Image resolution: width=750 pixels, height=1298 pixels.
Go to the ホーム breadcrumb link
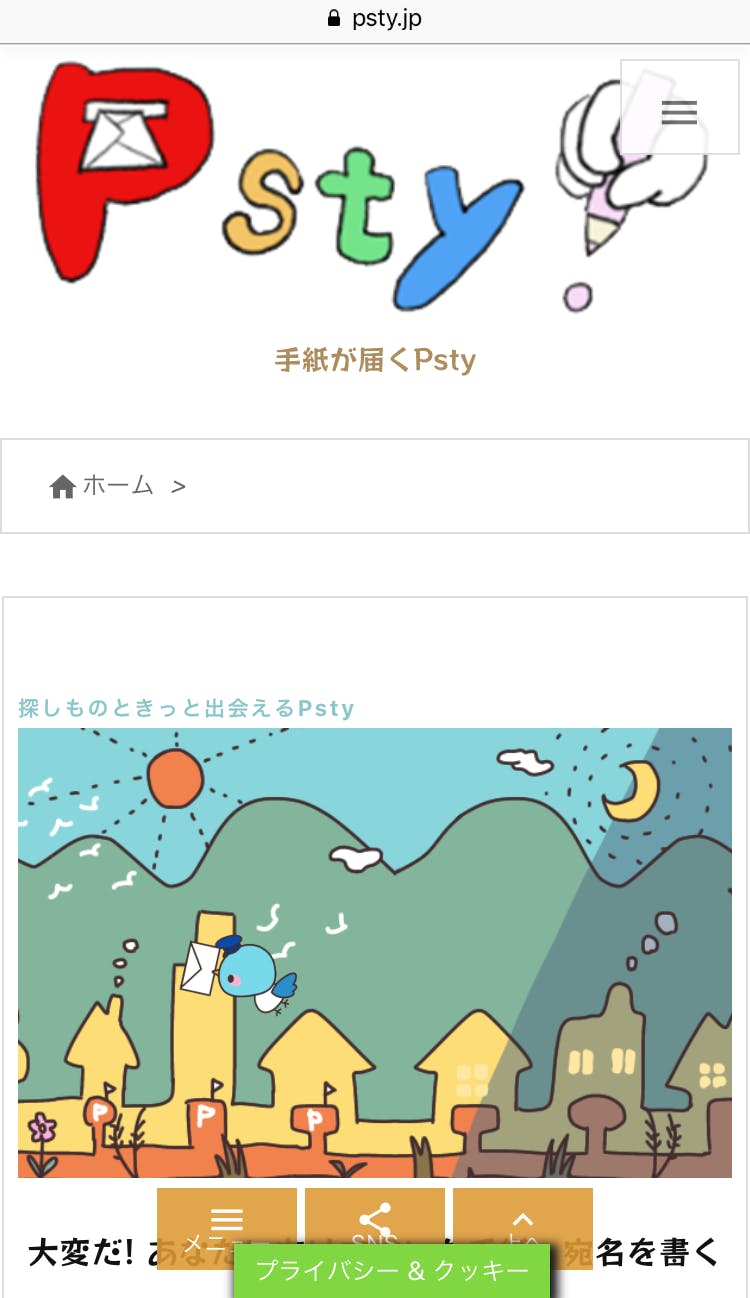[x=104, y=486]
